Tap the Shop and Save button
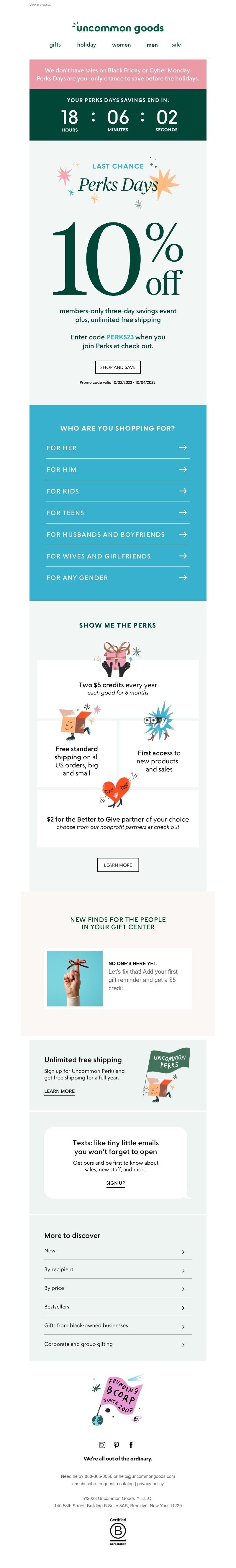 (x=118, y=367)
